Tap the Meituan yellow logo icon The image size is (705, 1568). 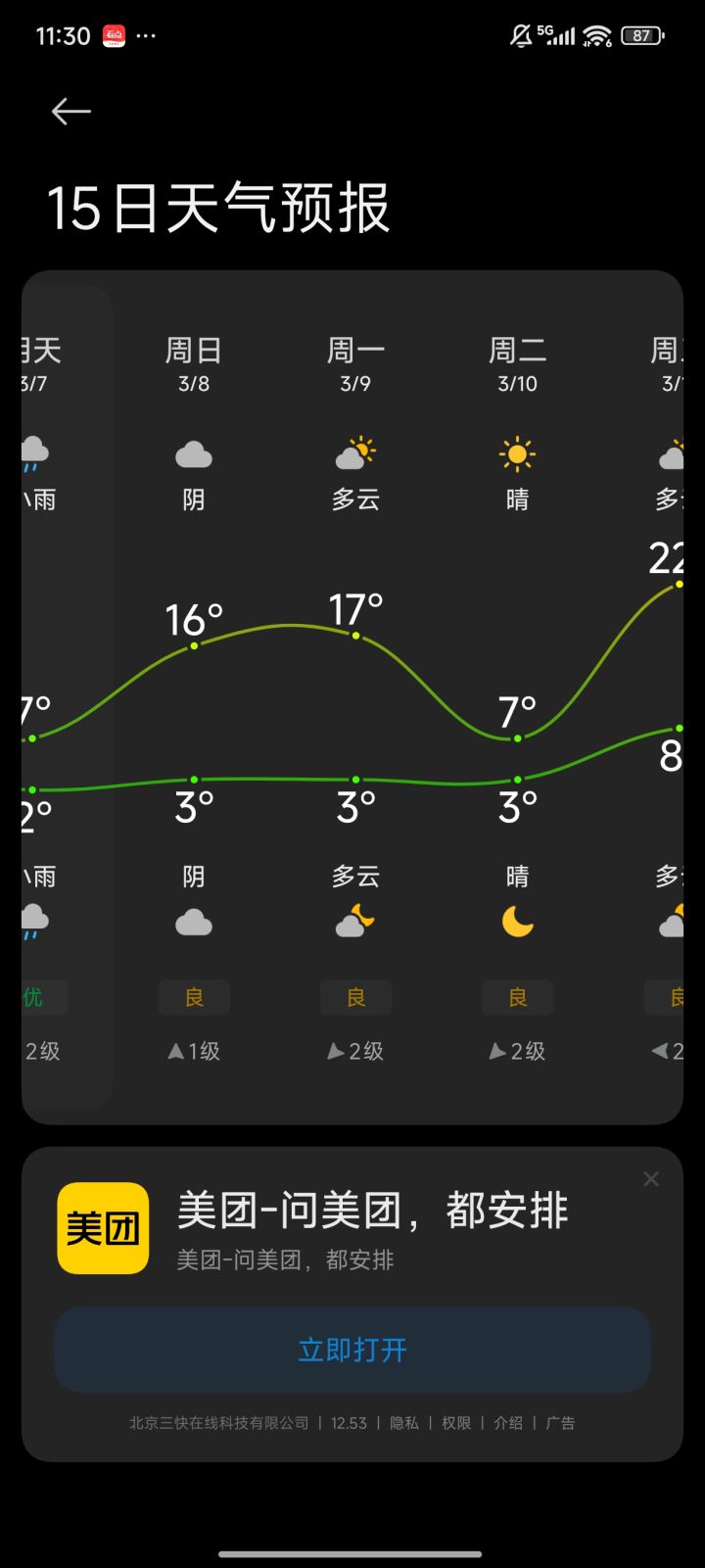pos(102,1226)
